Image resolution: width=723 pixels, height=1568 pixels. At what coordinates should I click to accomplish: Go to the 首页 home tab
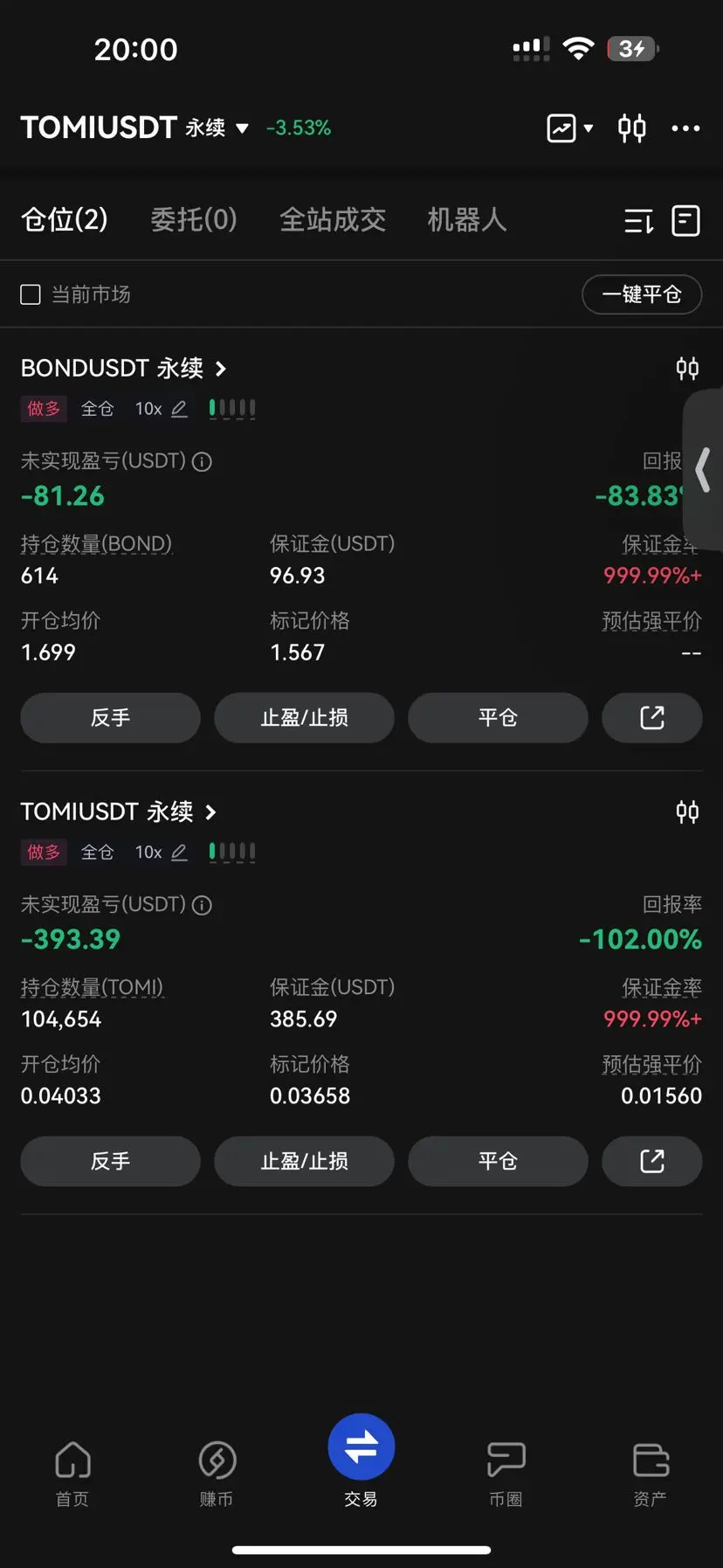pyautogui.click(x=72, y=1474)
